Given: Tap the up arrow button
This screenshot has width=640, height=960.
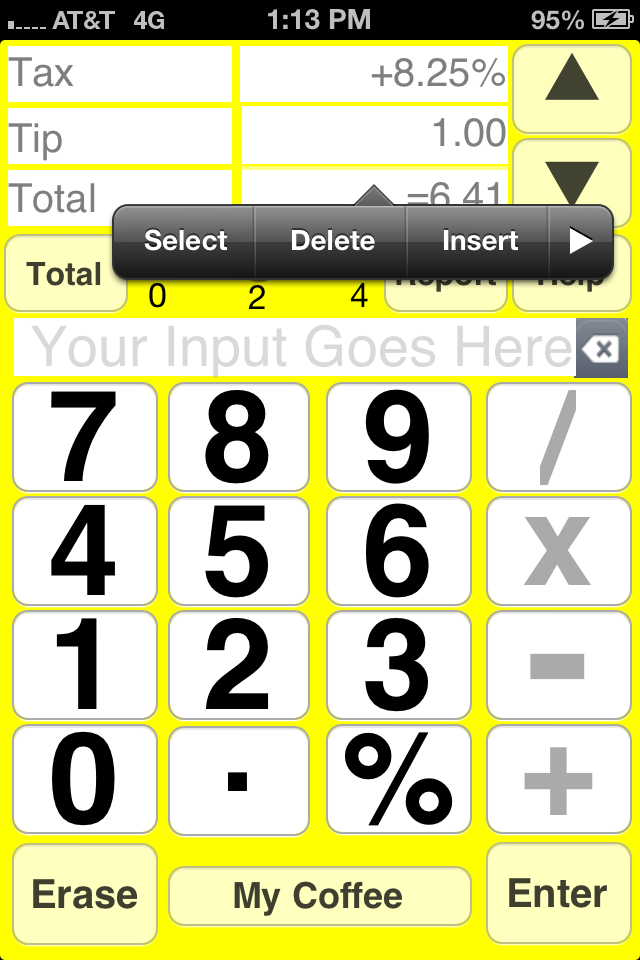Looking at the screenshot, I should point(572,85).
